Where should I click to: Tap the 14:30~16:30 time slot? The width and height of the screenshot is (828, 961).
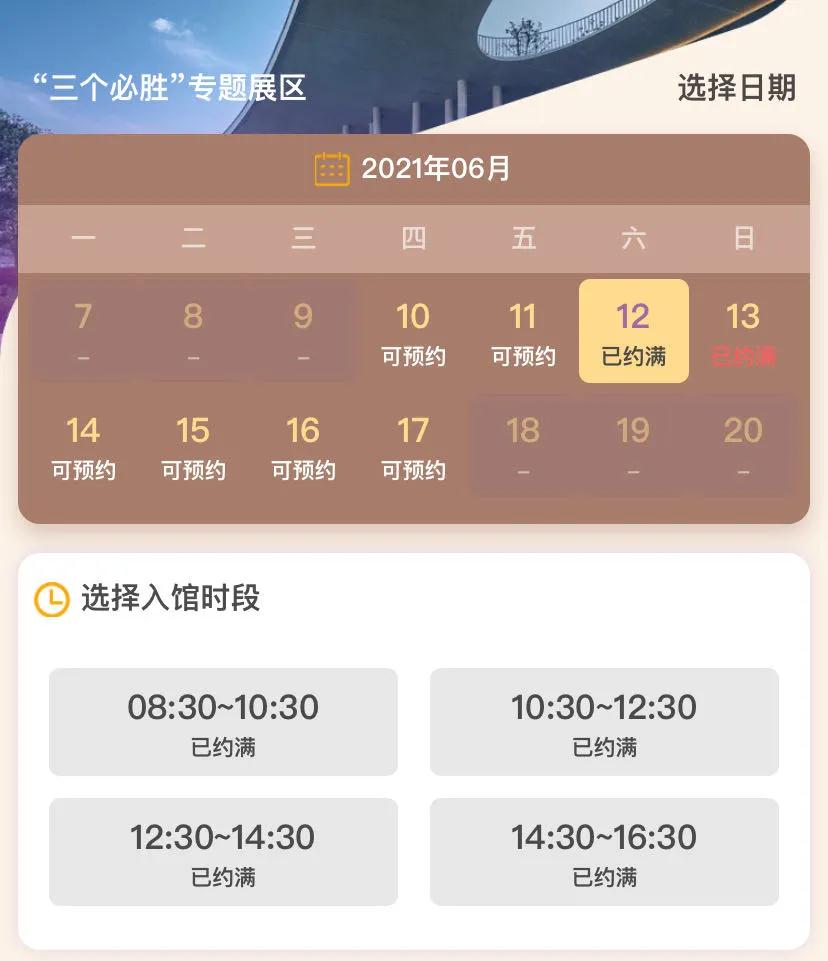pyautogui.click(x=604, y=851)
